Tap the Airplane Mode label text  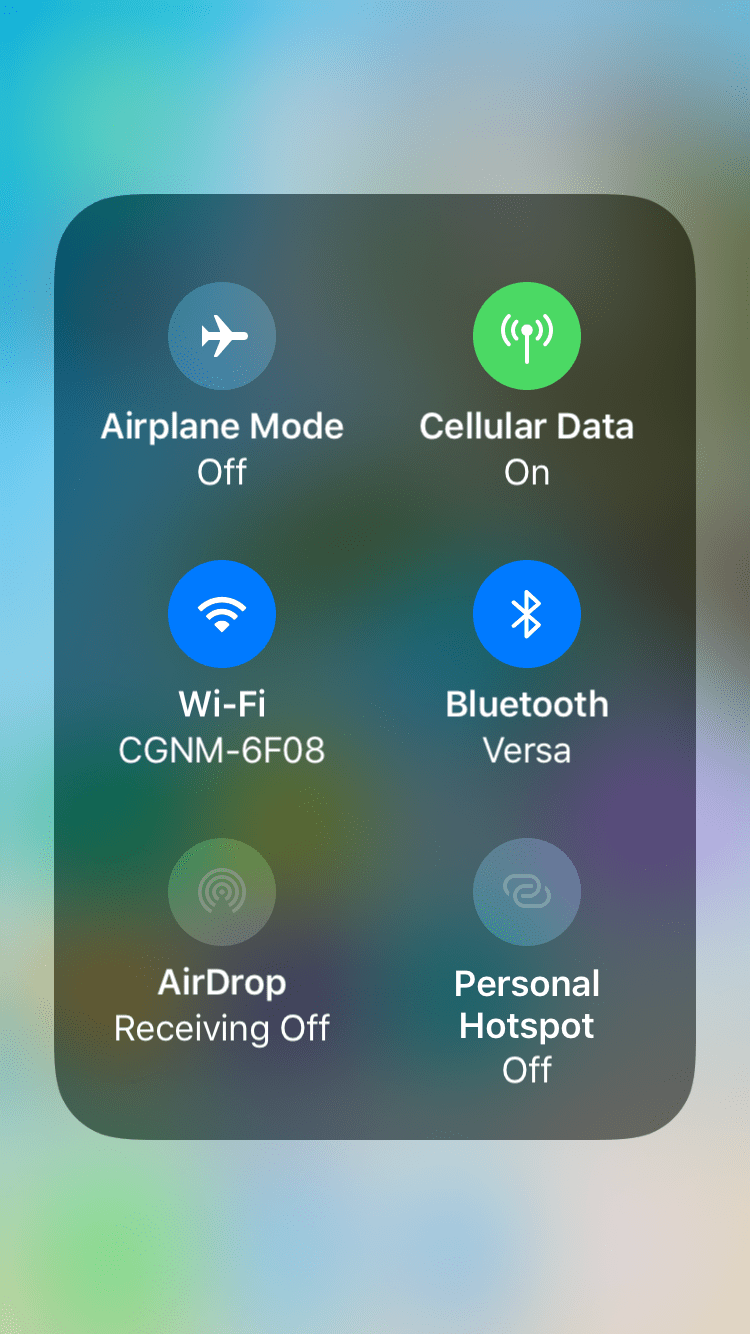[222, 425]
